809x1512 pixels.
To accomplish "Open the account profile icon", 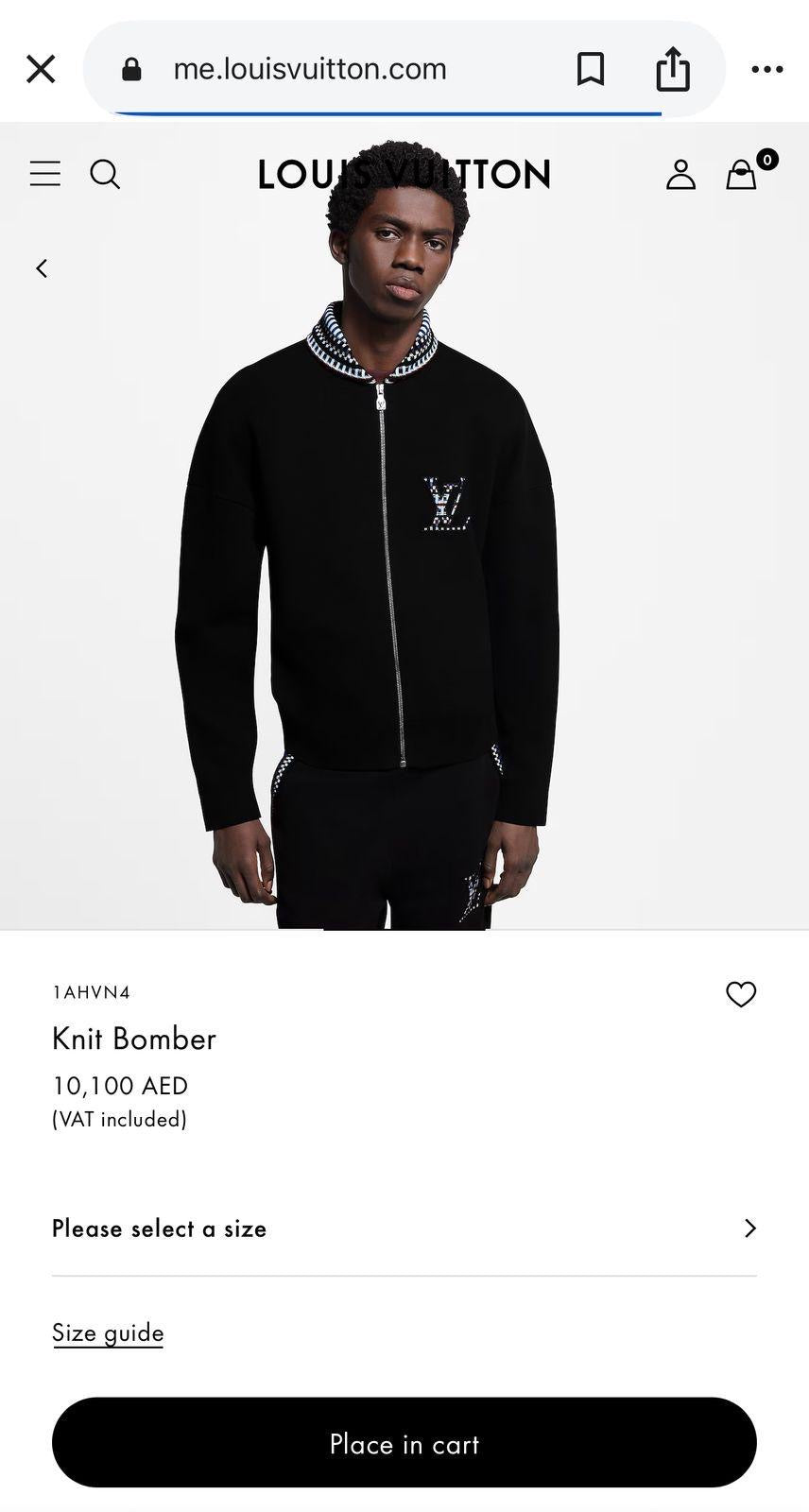I will point(680,174).
